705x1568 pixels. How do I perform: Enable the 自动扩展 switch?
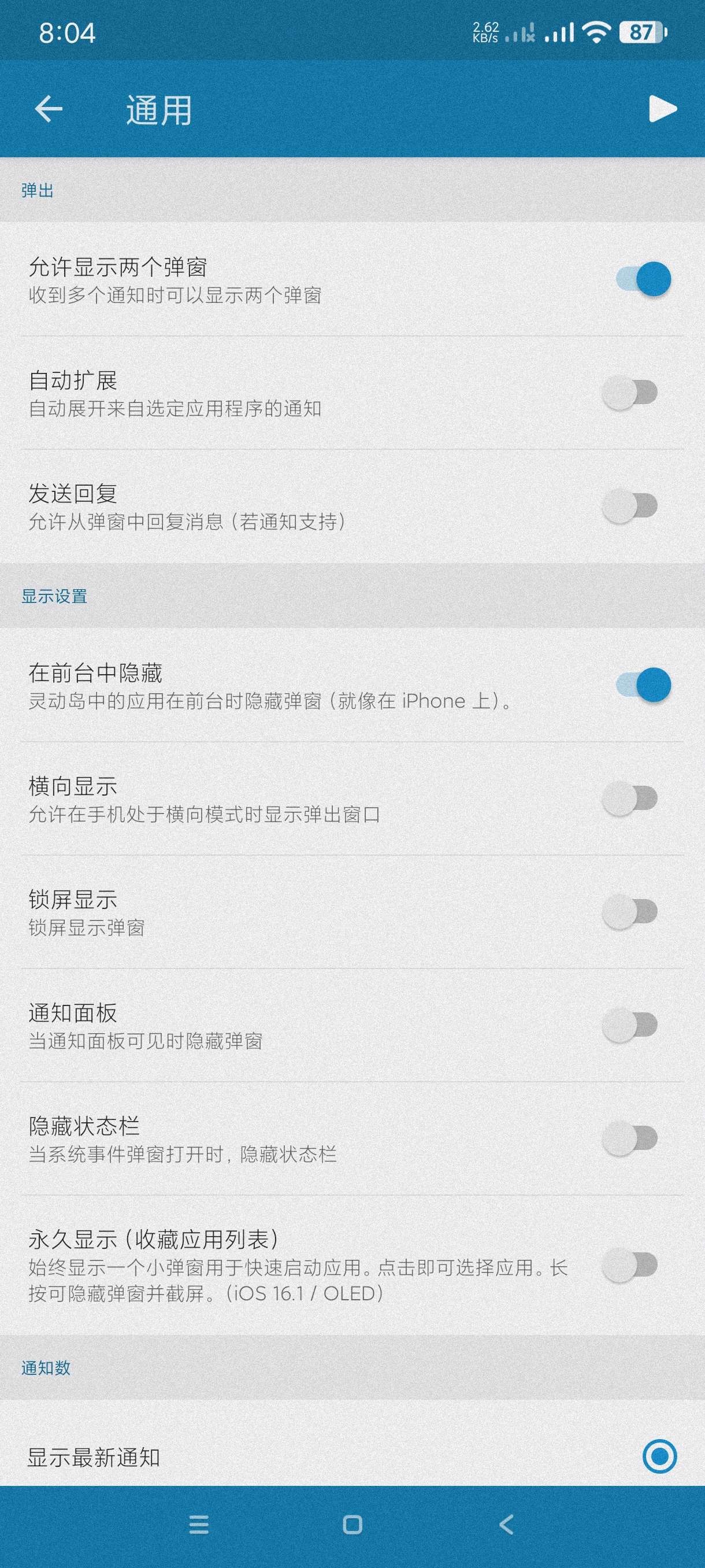tap(630, 393)
